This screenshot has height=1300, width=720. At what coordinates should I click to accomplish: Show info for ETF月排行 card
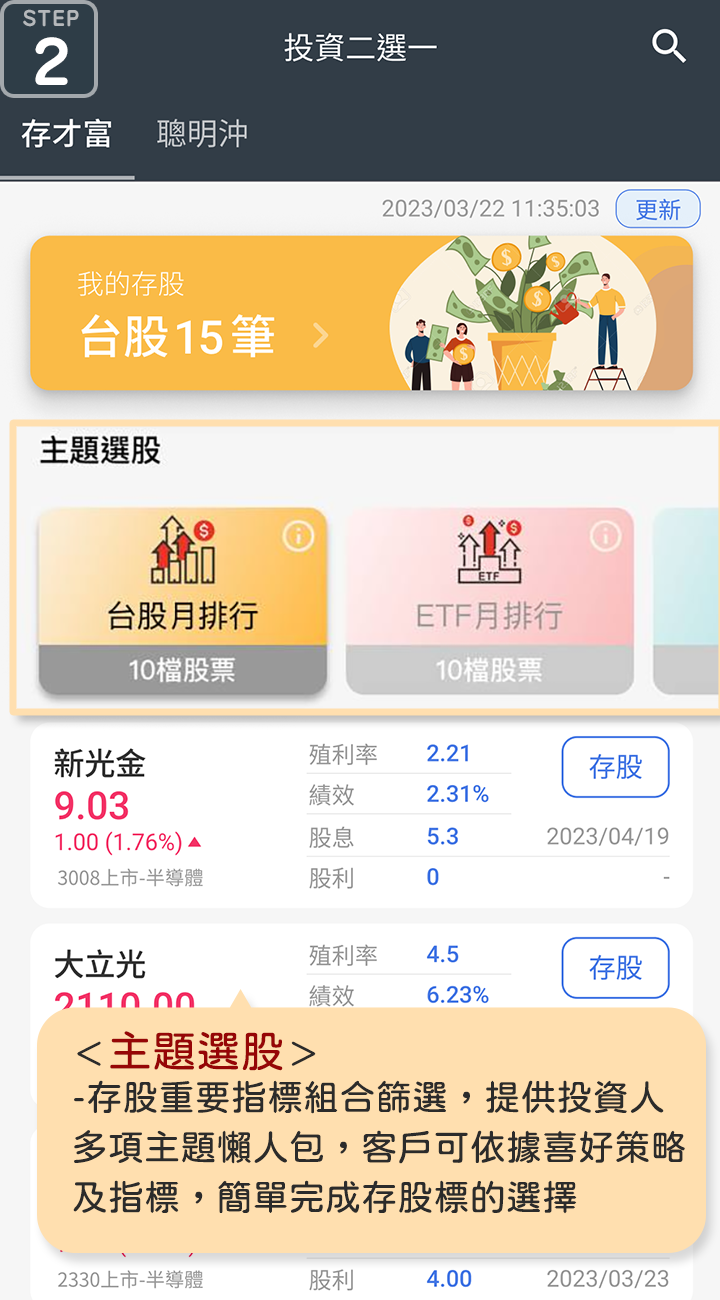click(605, 537)
